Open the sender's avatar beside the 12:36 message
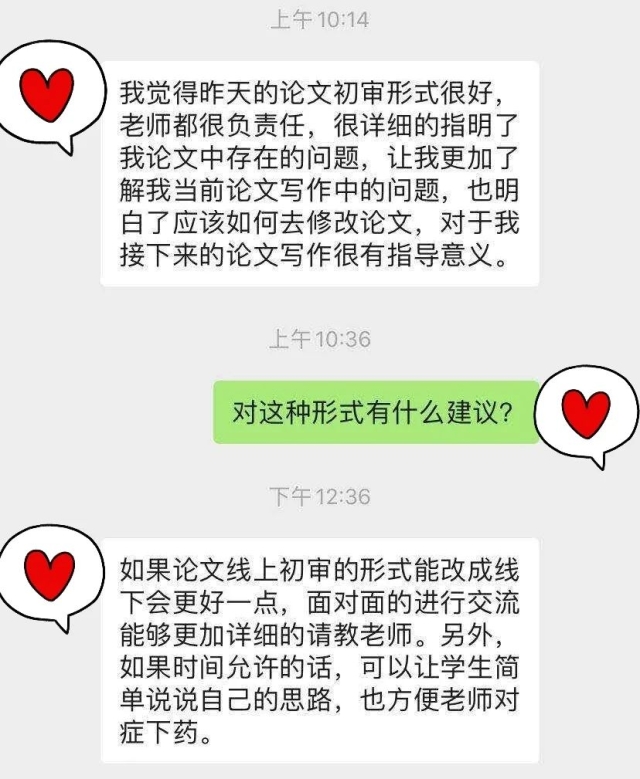640x779 pixels. point(50,574)
